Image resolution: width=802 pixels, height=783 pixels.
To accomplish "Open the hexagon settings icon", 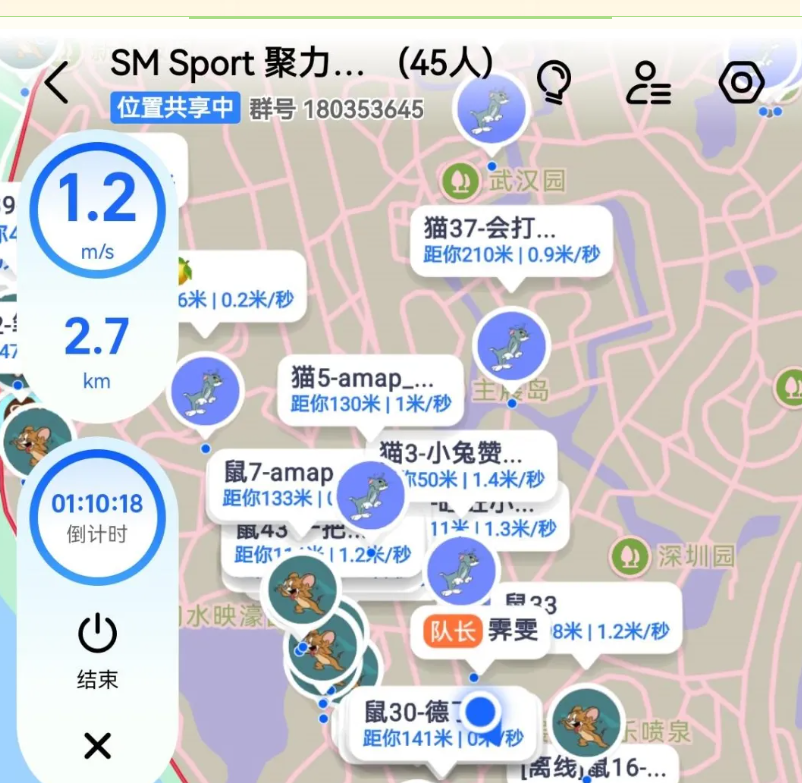I will tap(741, 83).
